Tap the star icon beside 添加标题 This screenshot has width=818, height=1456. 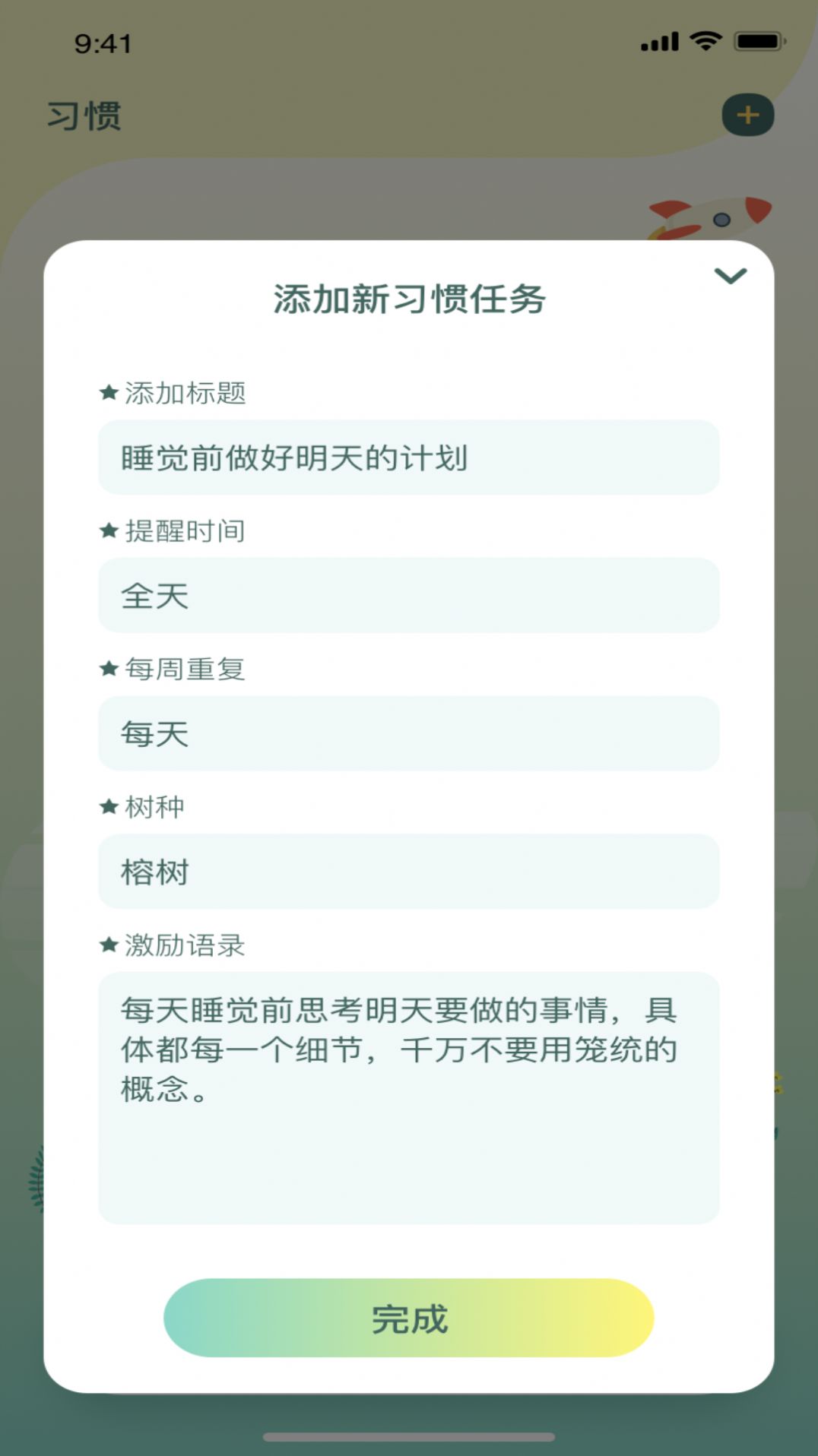click(107, 391)
